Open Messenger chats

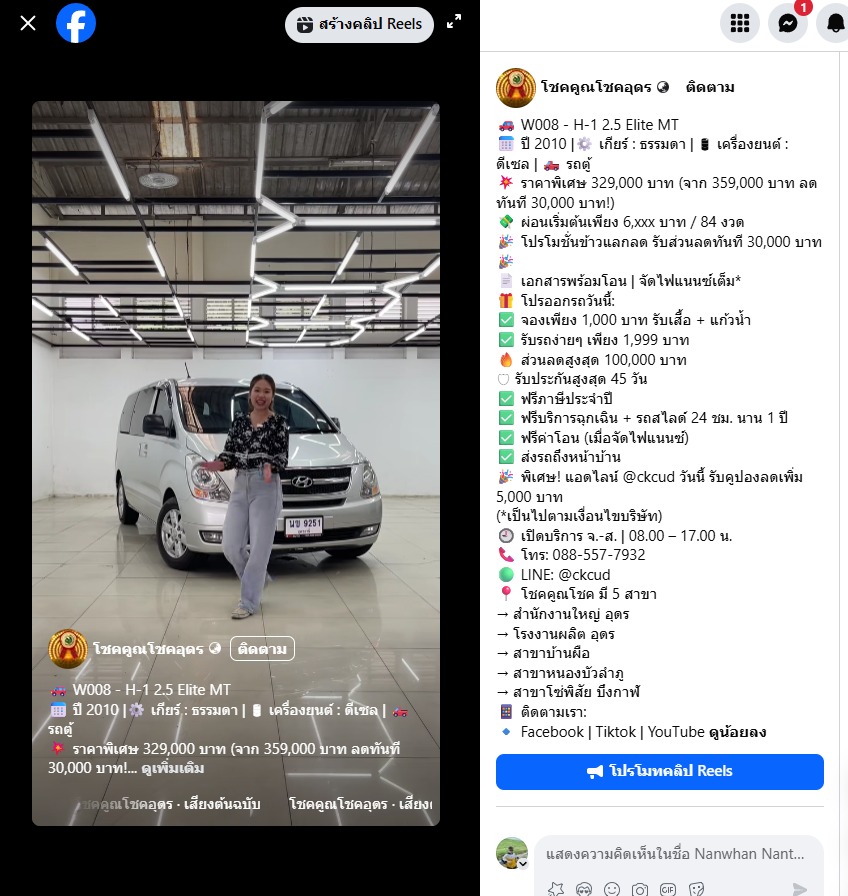tap(788, 24)
